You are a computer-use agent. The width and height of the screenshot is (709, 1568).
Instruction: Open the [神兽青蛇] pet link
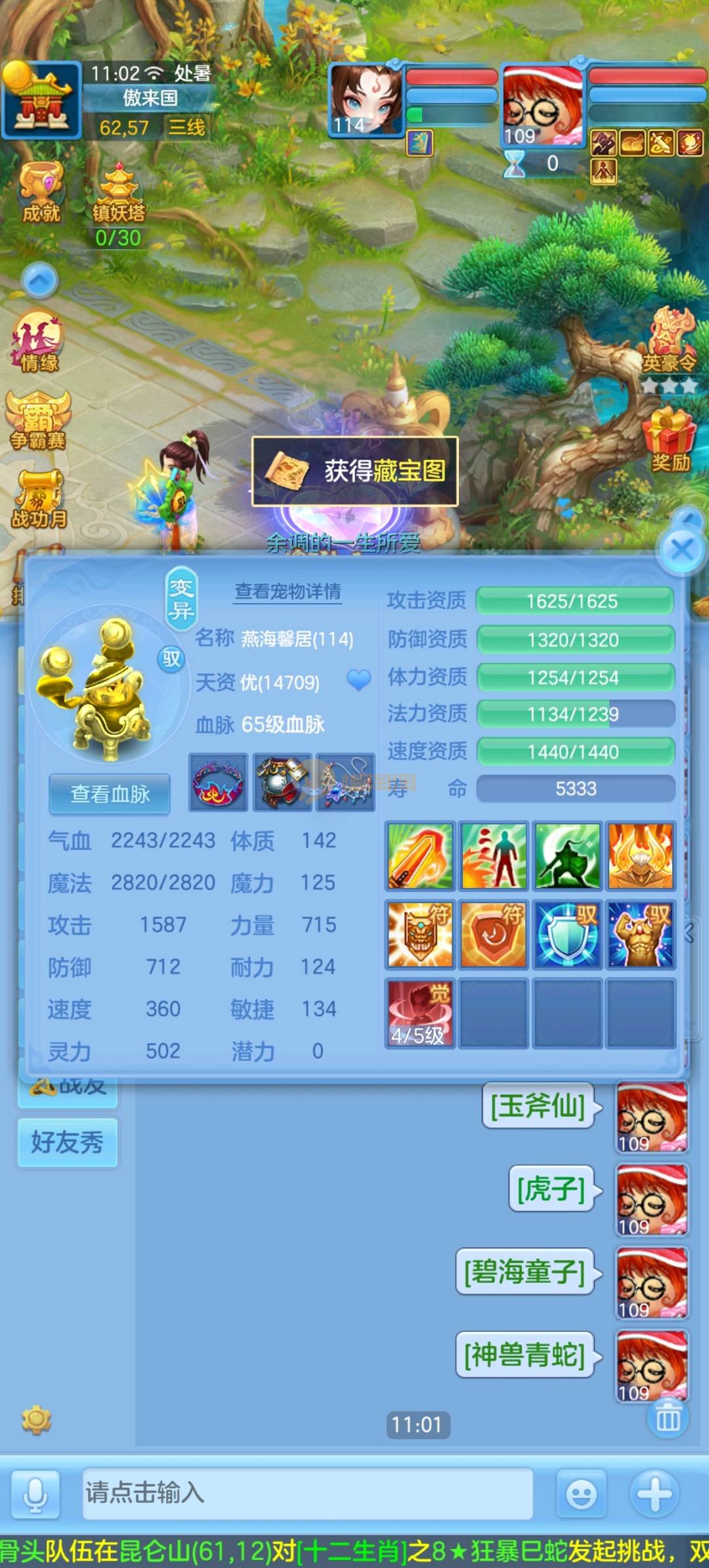pos(525,1355)
